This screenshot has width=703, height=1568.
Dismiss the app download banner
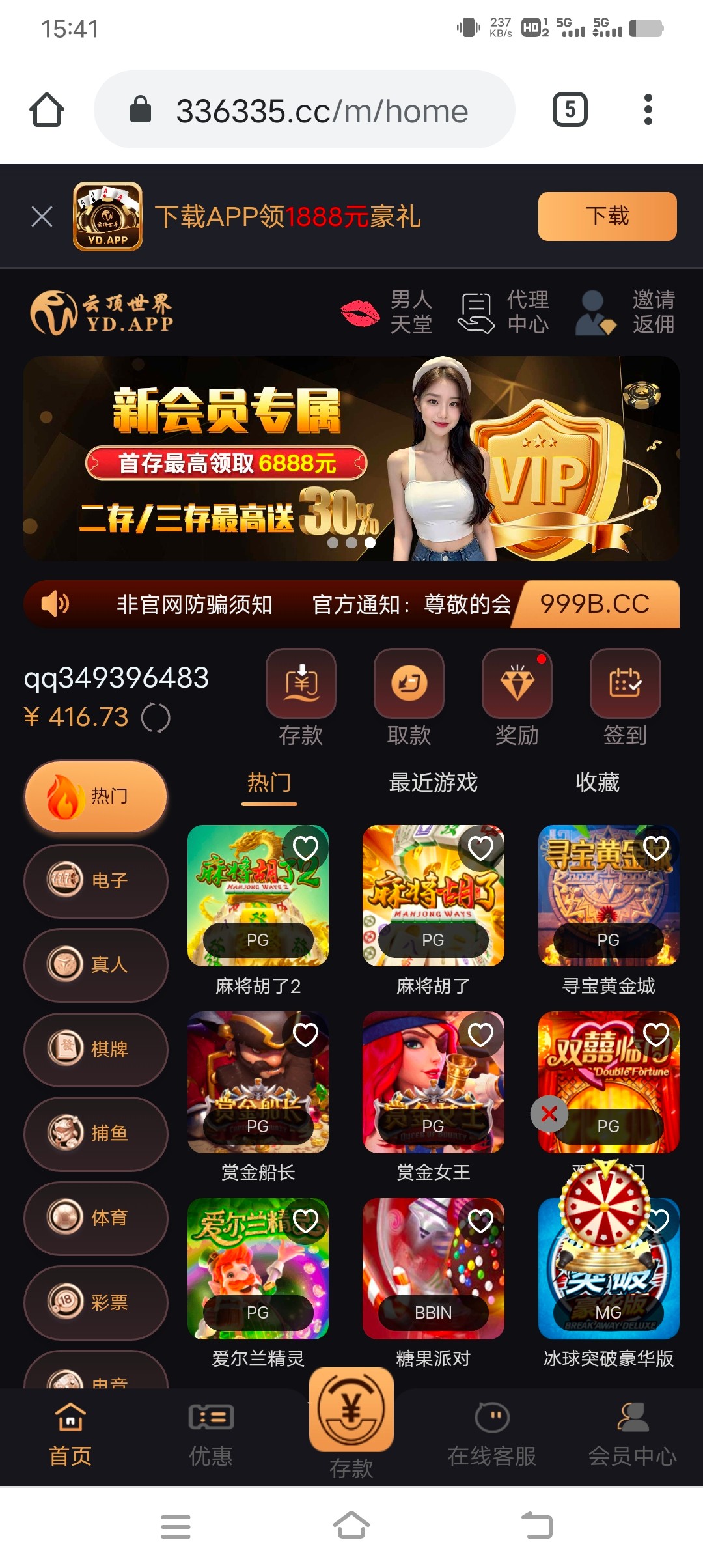[x=42, y=216]
